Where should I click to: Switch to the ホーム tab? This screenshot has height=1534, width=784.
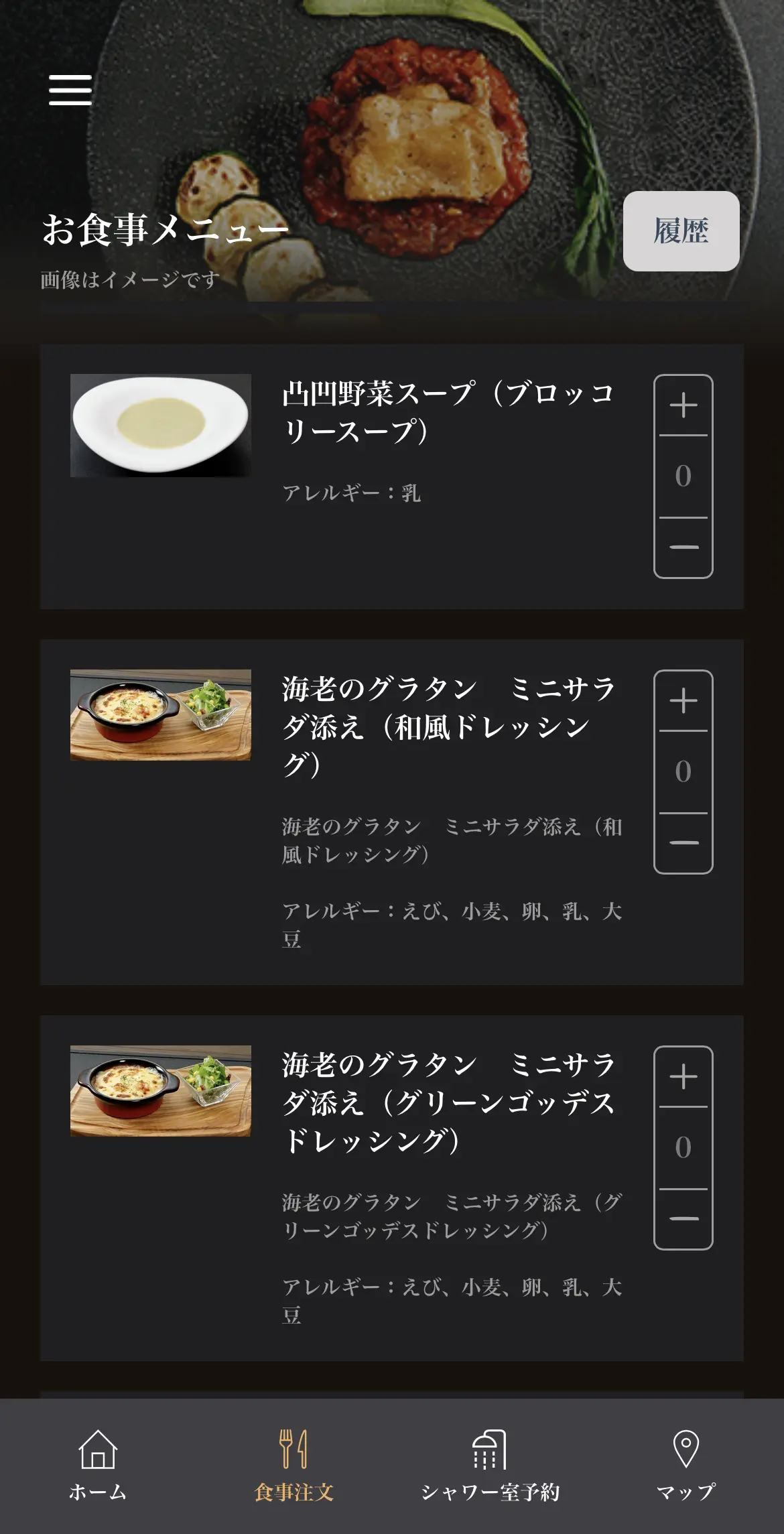pos(98,1465)
